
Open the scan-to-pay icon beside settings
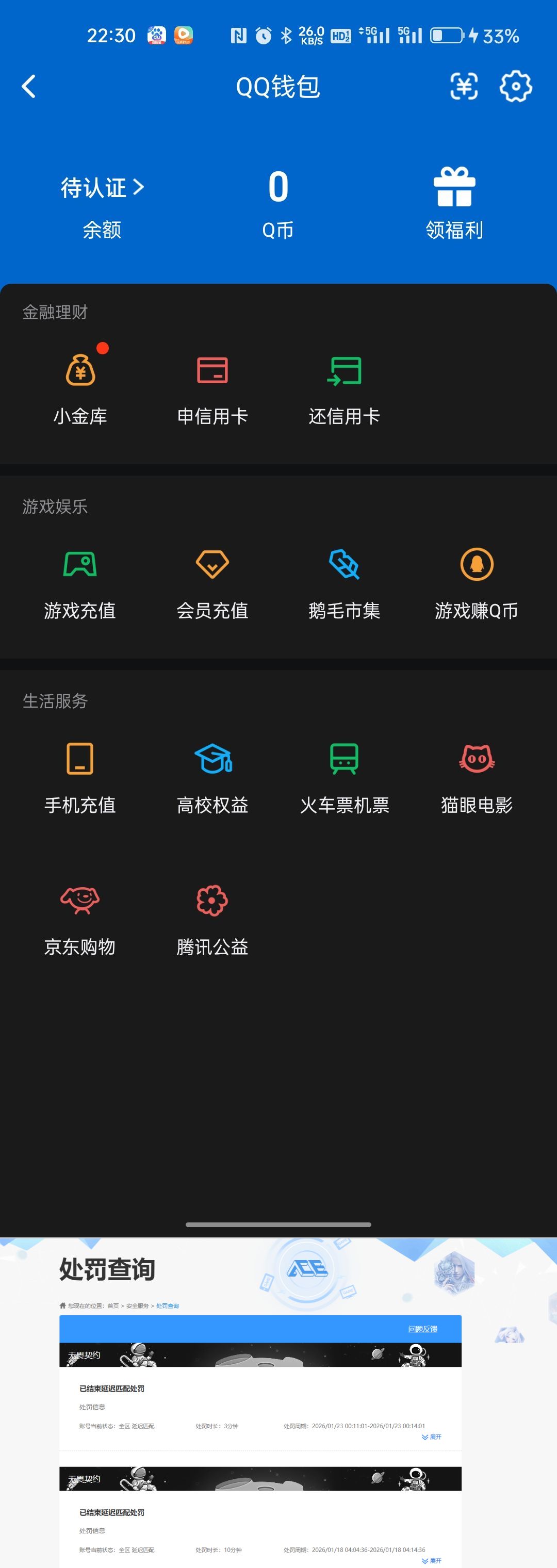pos(465,86)
